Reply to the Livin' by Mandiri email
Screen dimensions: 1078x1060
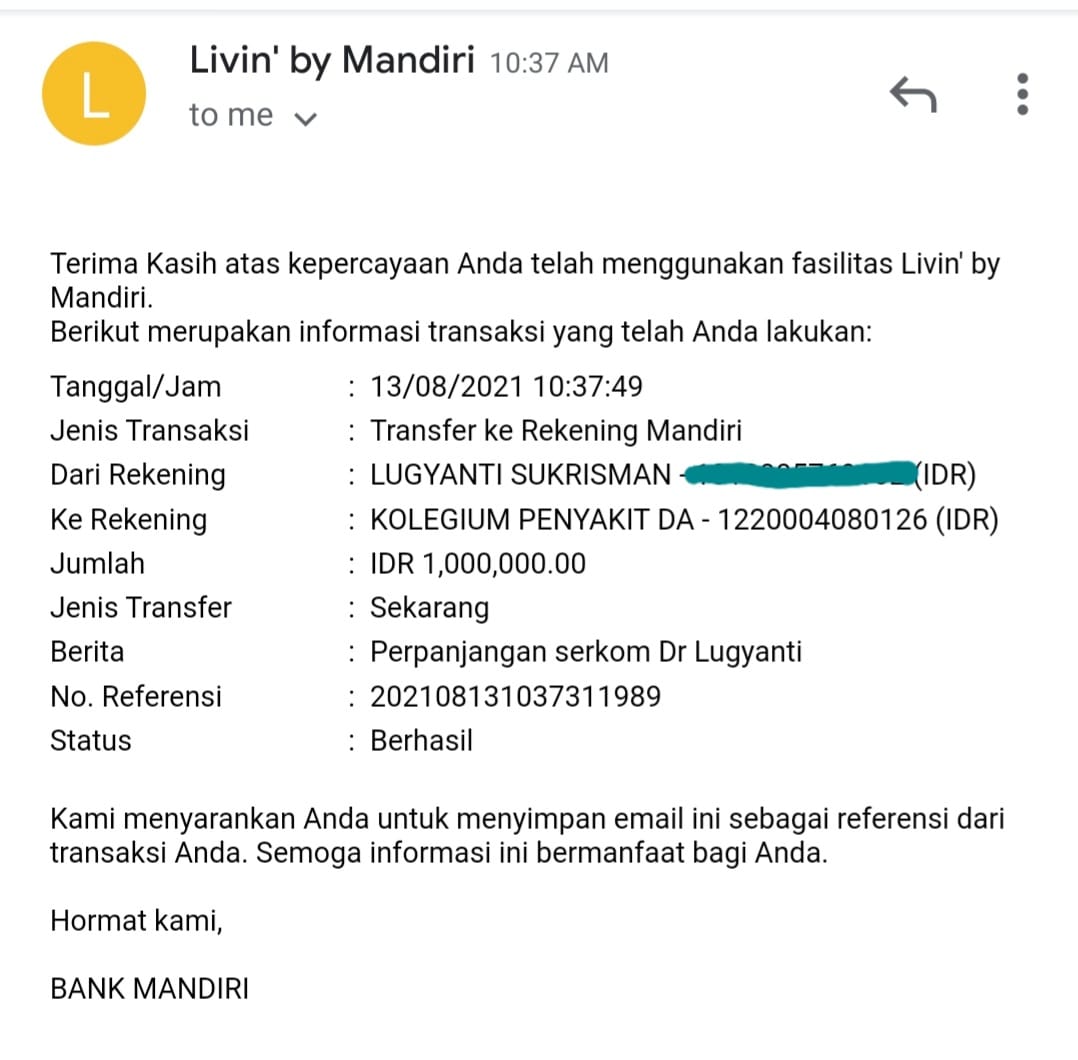(912, 95)
